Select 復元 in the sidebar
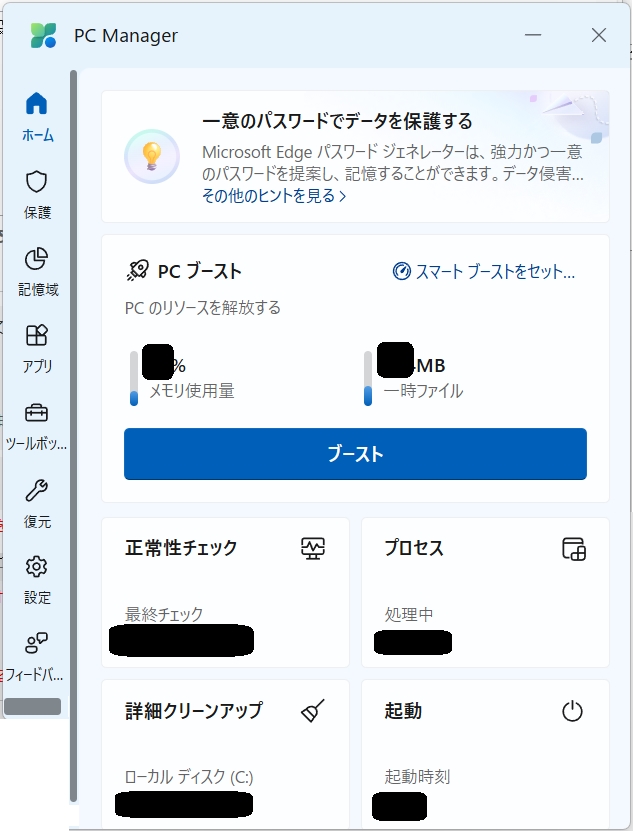The image size is (633, 831). 37,503
